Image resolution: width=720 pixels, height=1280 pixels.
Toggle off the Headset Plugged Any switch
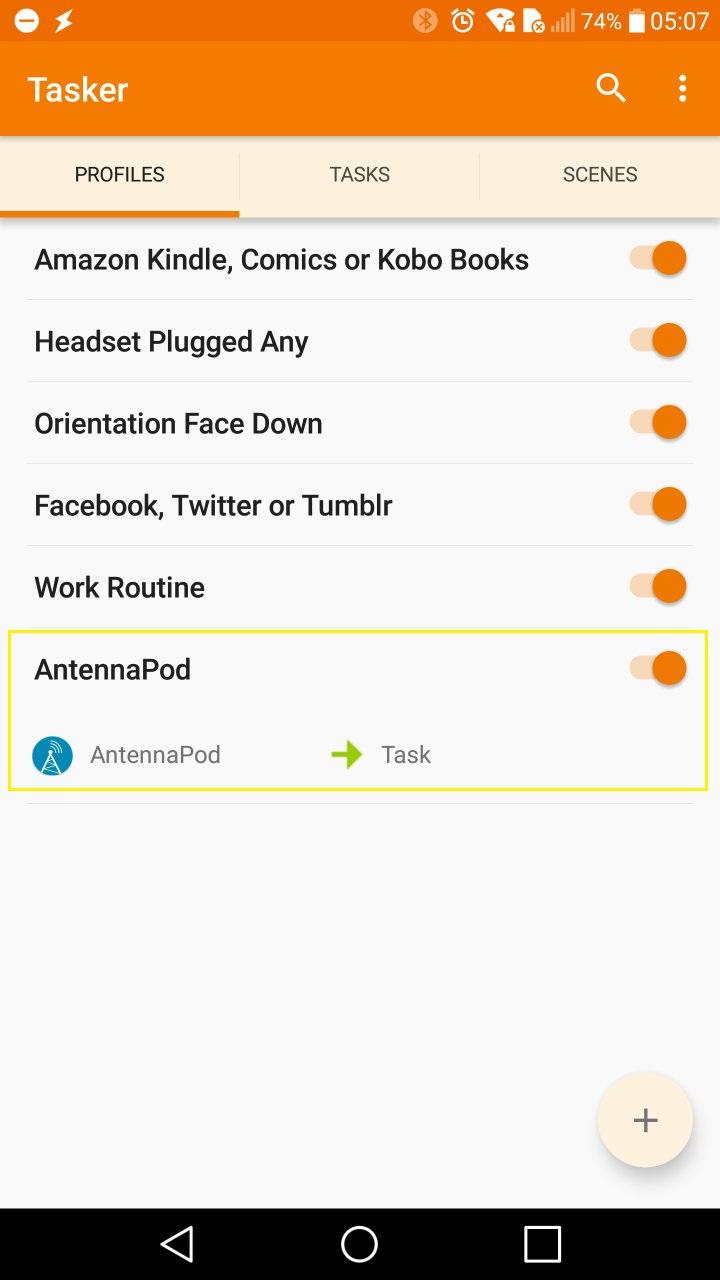coord(659,341)
